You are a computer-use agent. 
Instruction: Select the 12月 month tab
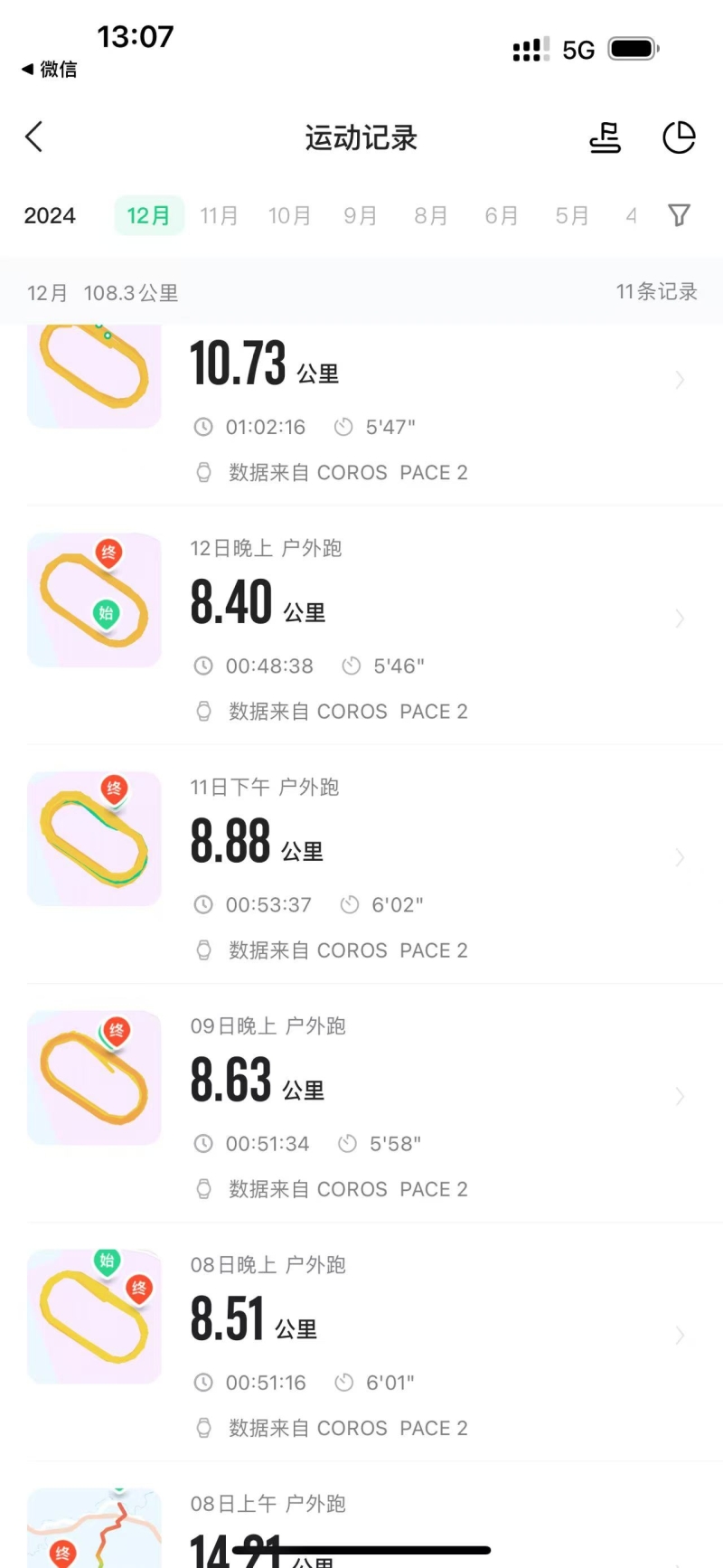tap(149, 215)
